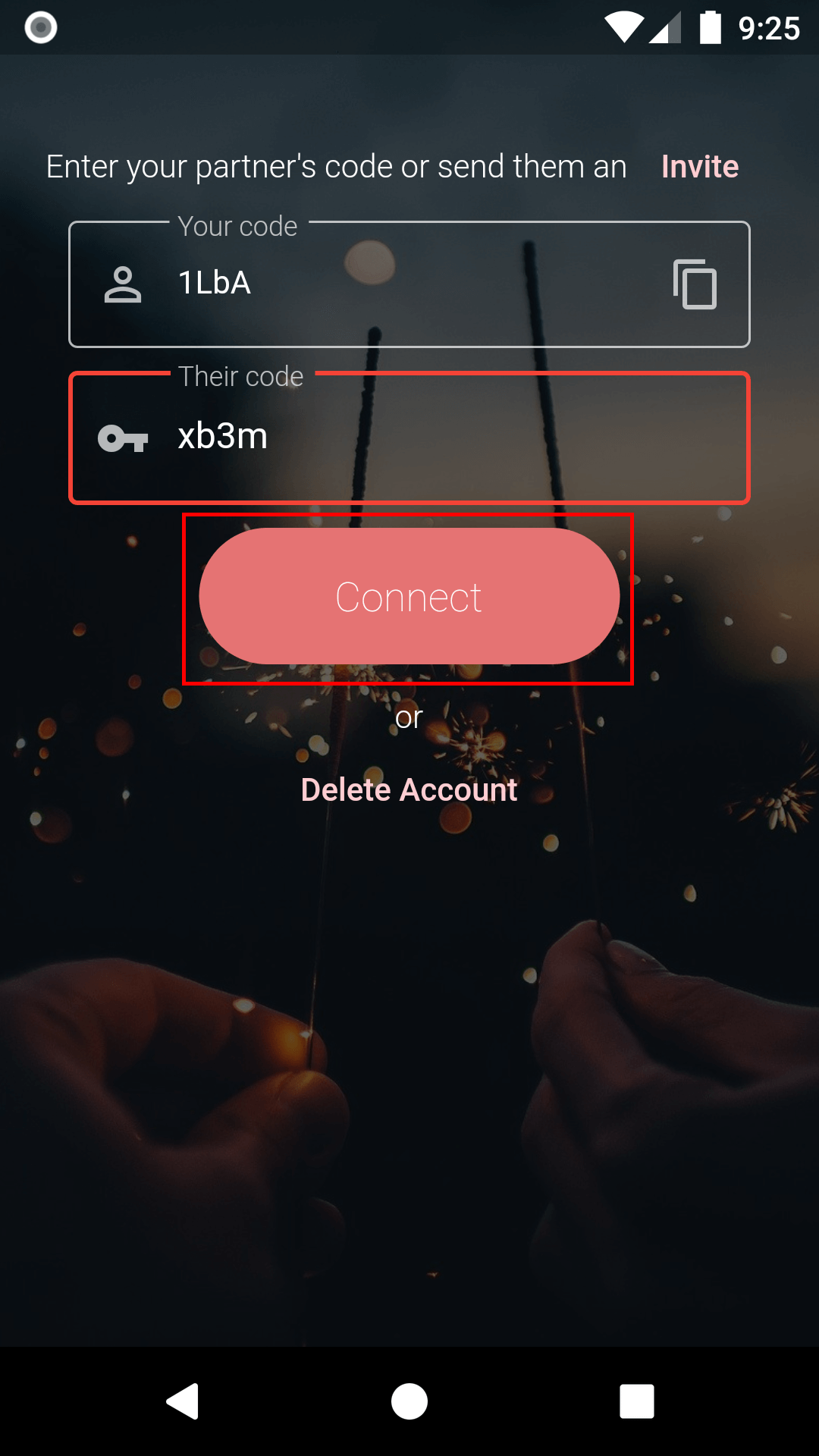Copy your code 1LbA
The image size is (819, 1456).
(695, 284)
